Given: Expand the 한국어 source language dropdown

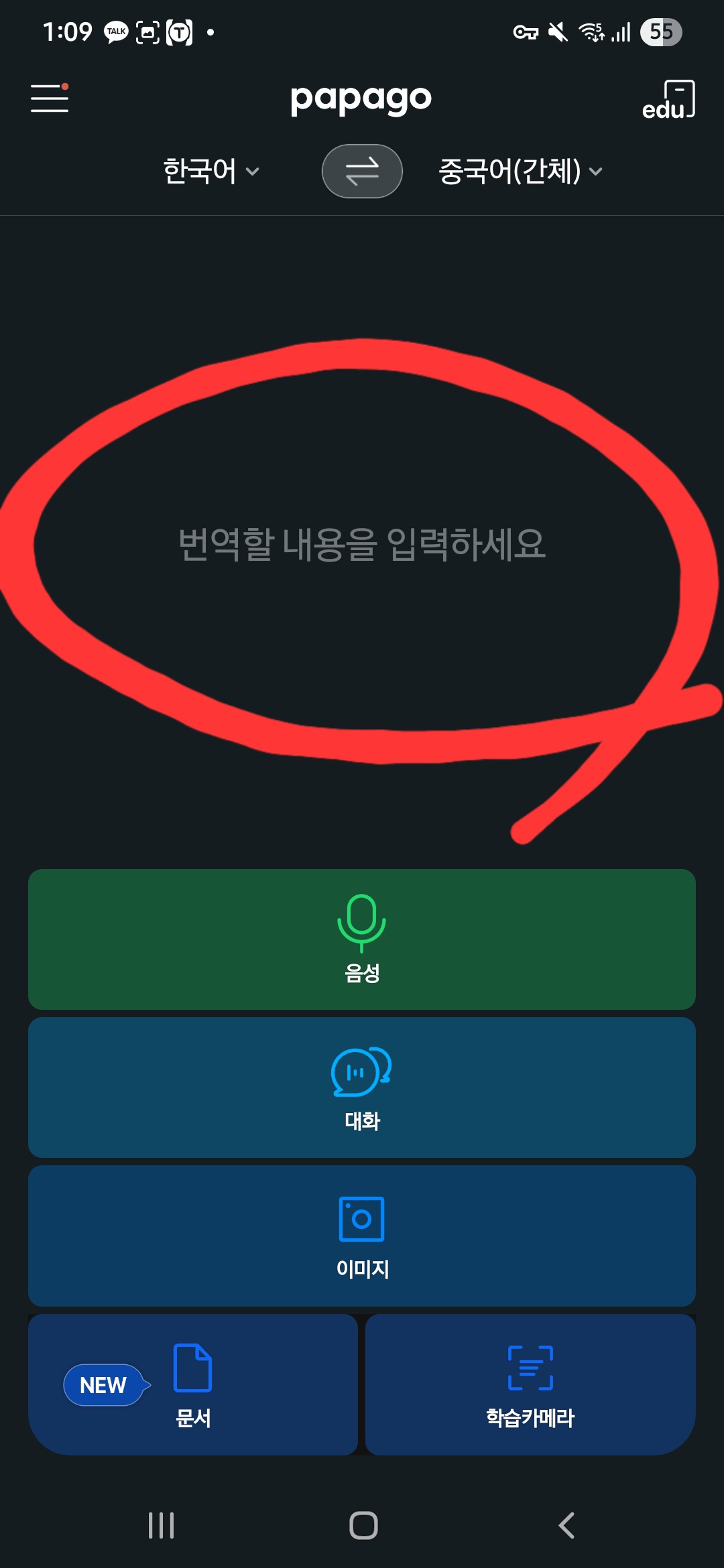Looking at the screenshot, I should click(210, 171).
